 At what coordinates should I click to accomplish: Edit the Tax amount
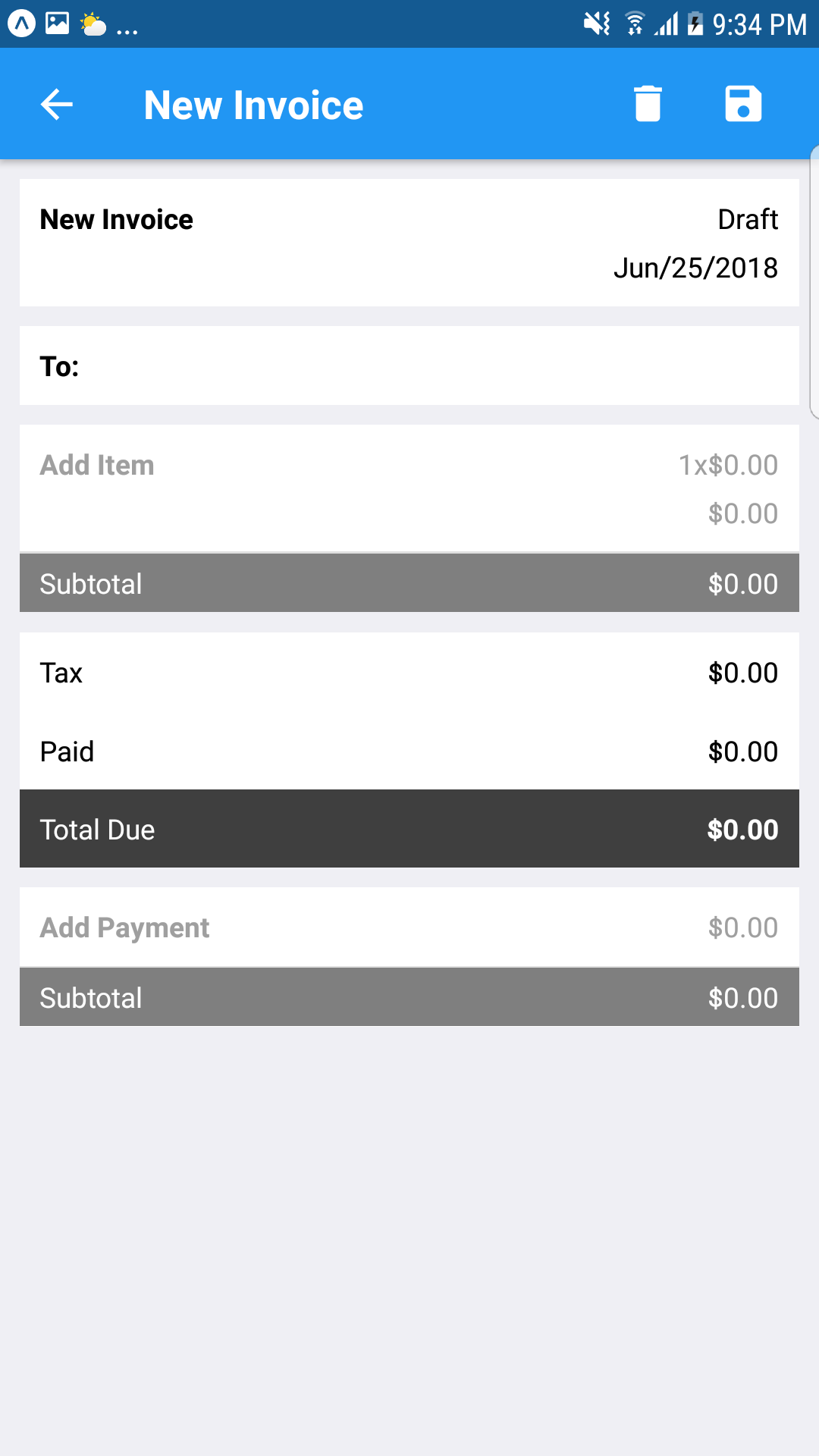click(409, 673)
